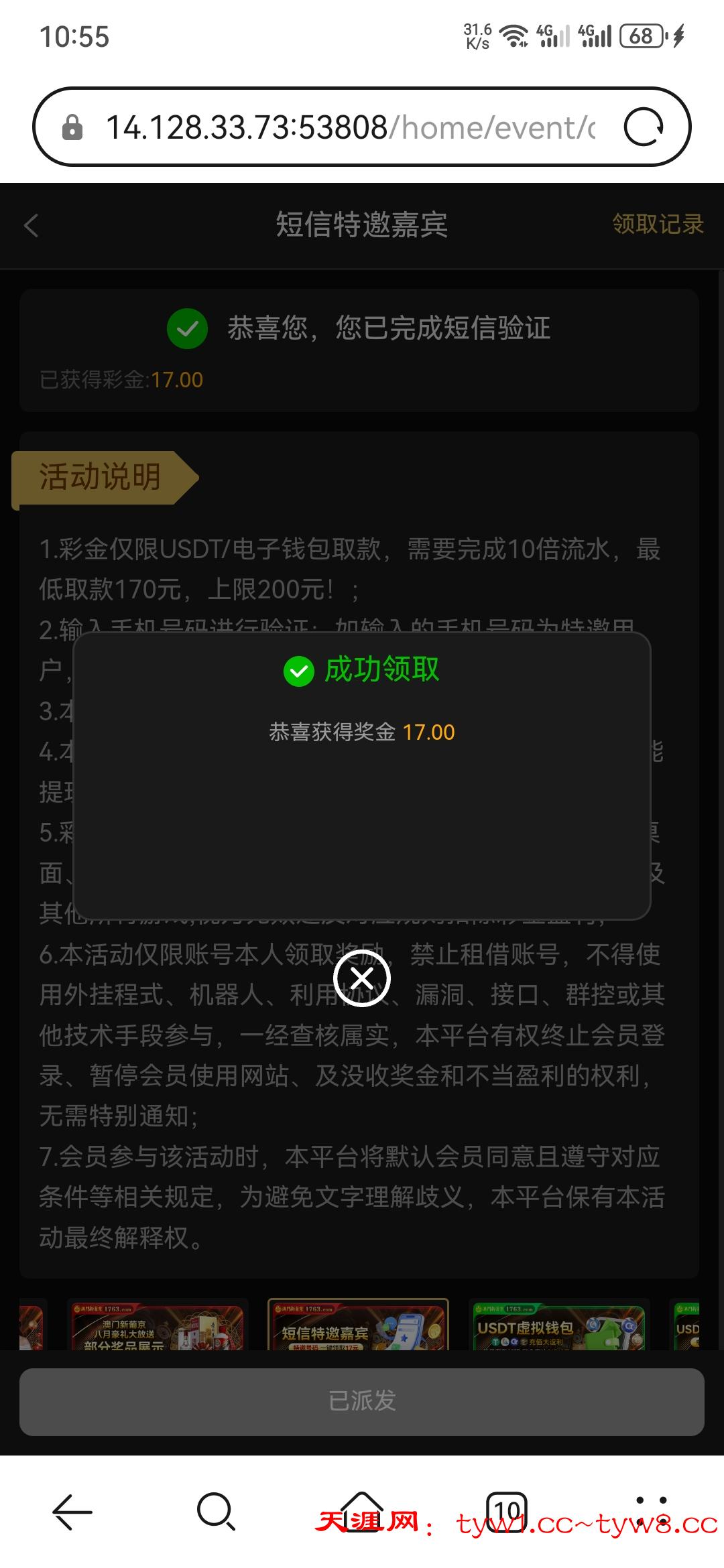Open the browser search icon
The height and width of the screenshot is (1568, 724).
point(216,1512)
